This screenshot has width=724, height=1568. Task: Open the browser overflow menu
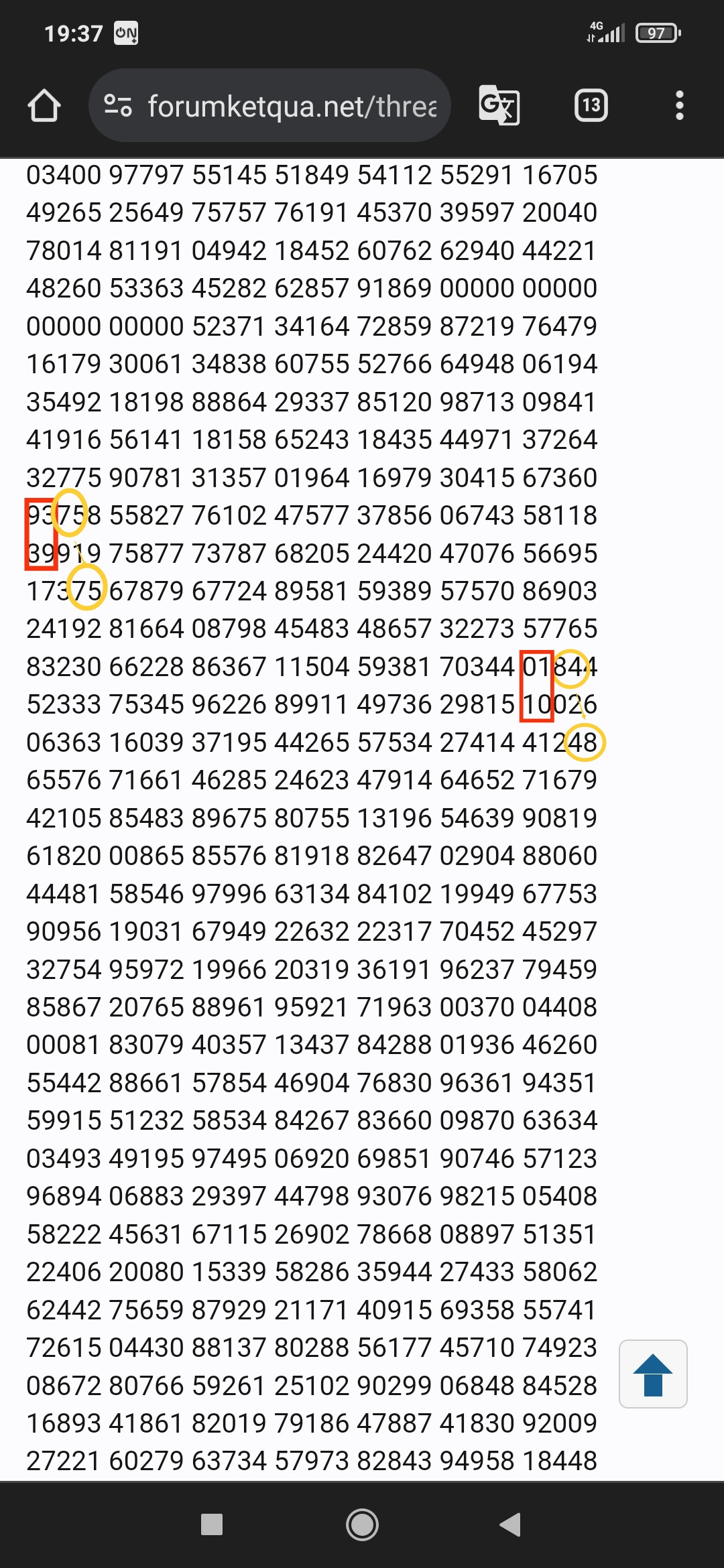point(680,105)
